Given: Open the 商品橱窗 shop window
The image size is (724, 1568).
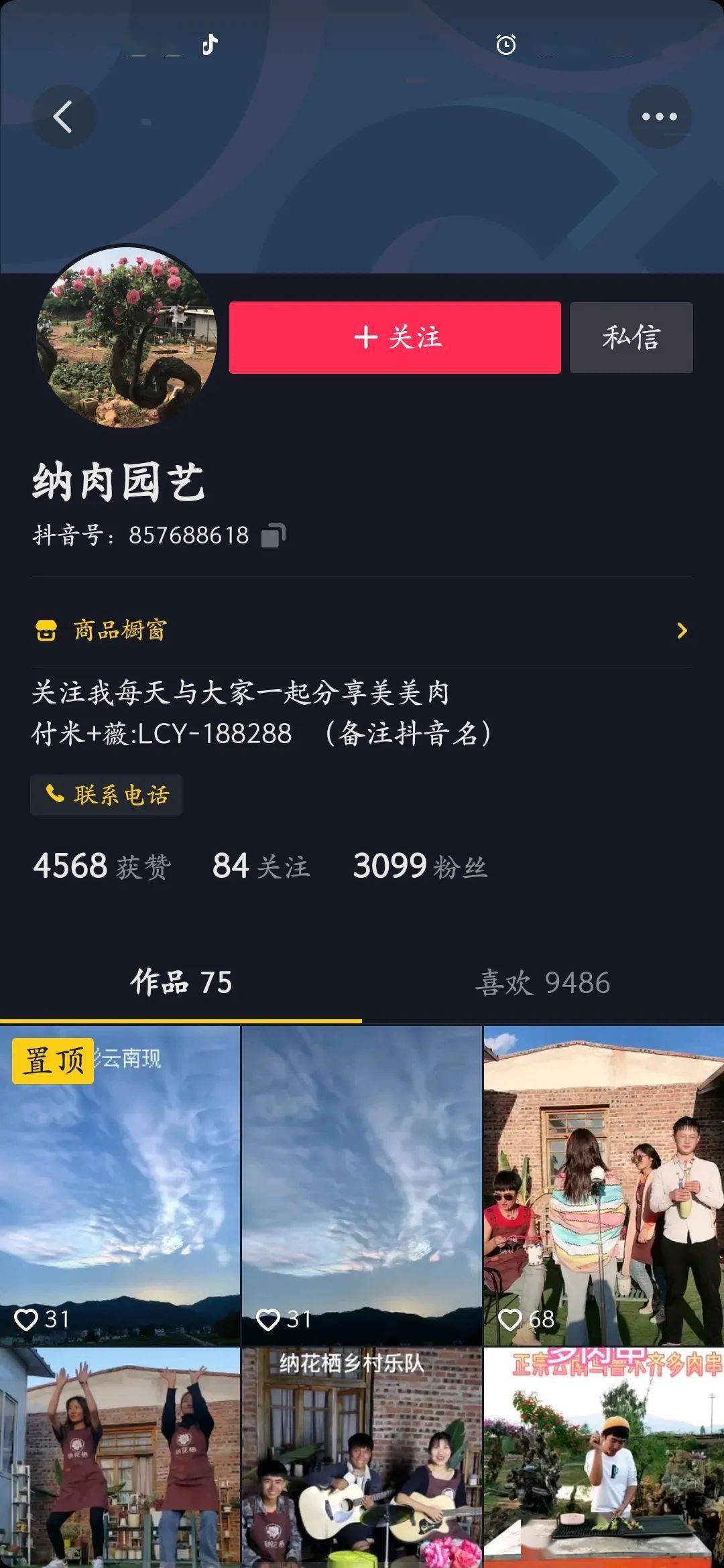Looking at the screenshot, I should coord(361,631).
